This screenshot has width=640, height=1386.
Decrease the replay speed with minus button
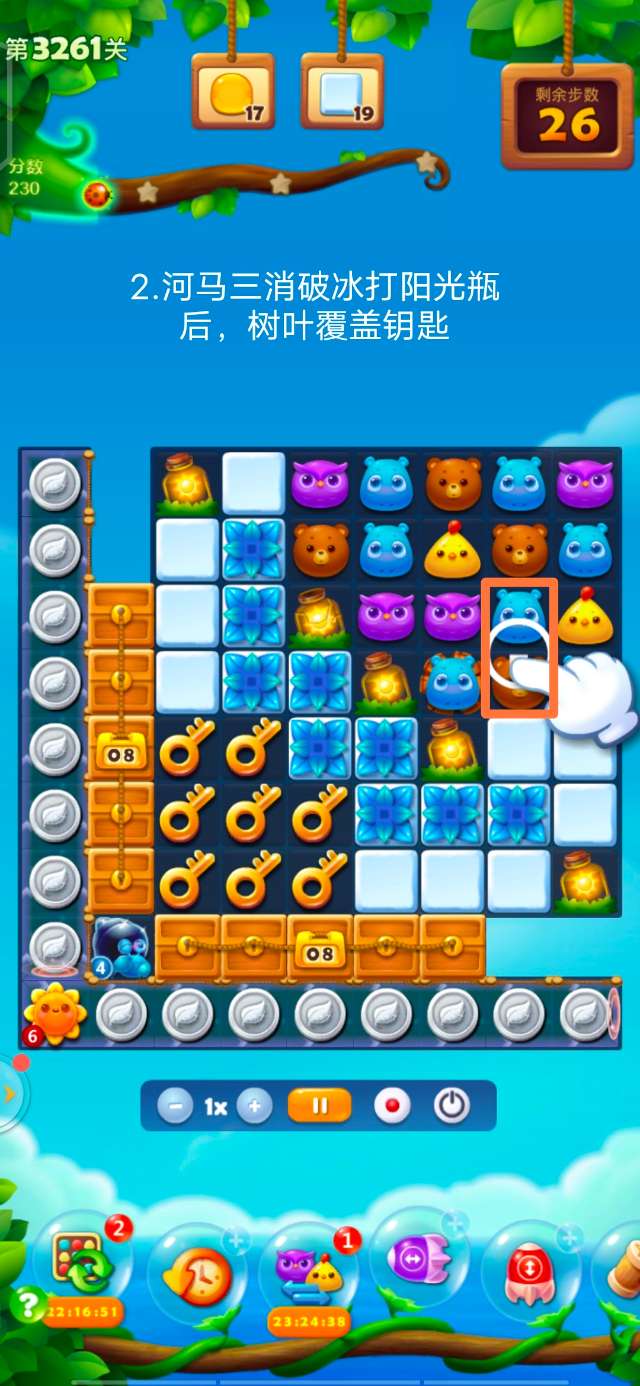176,1106
